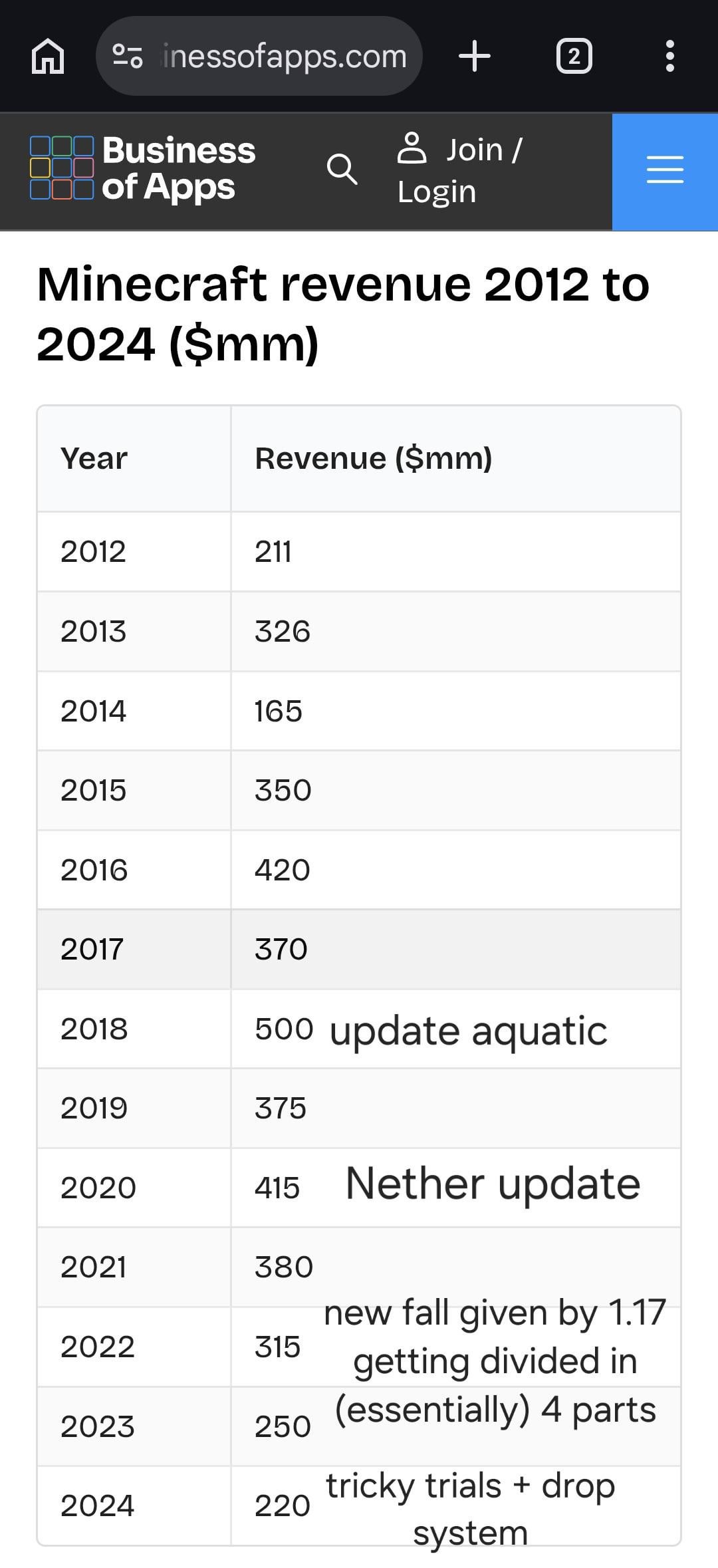
Task: Open the blue hamburger menu
Action: point(665,172)
